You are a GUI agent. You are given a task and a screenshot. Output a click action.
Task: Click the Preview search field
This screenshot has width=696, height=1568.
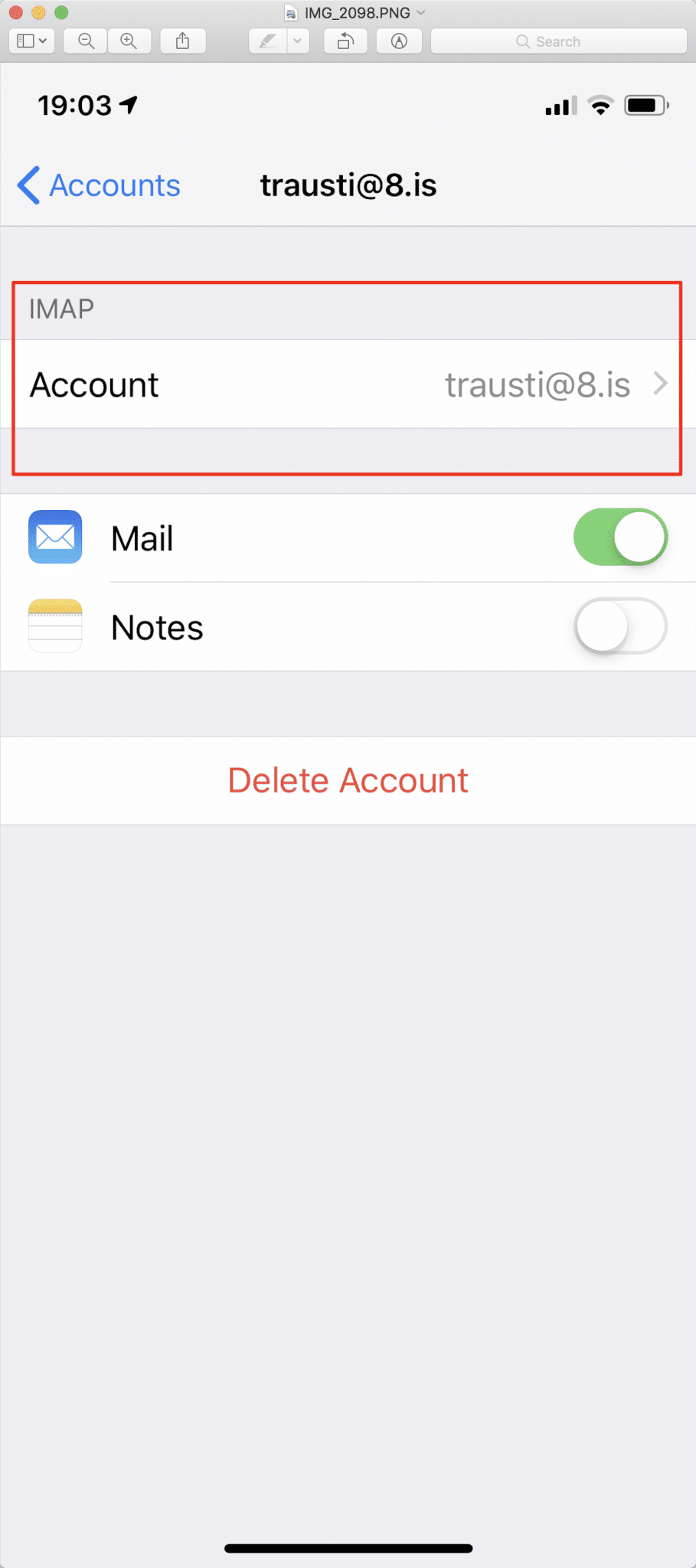[559, 41]
